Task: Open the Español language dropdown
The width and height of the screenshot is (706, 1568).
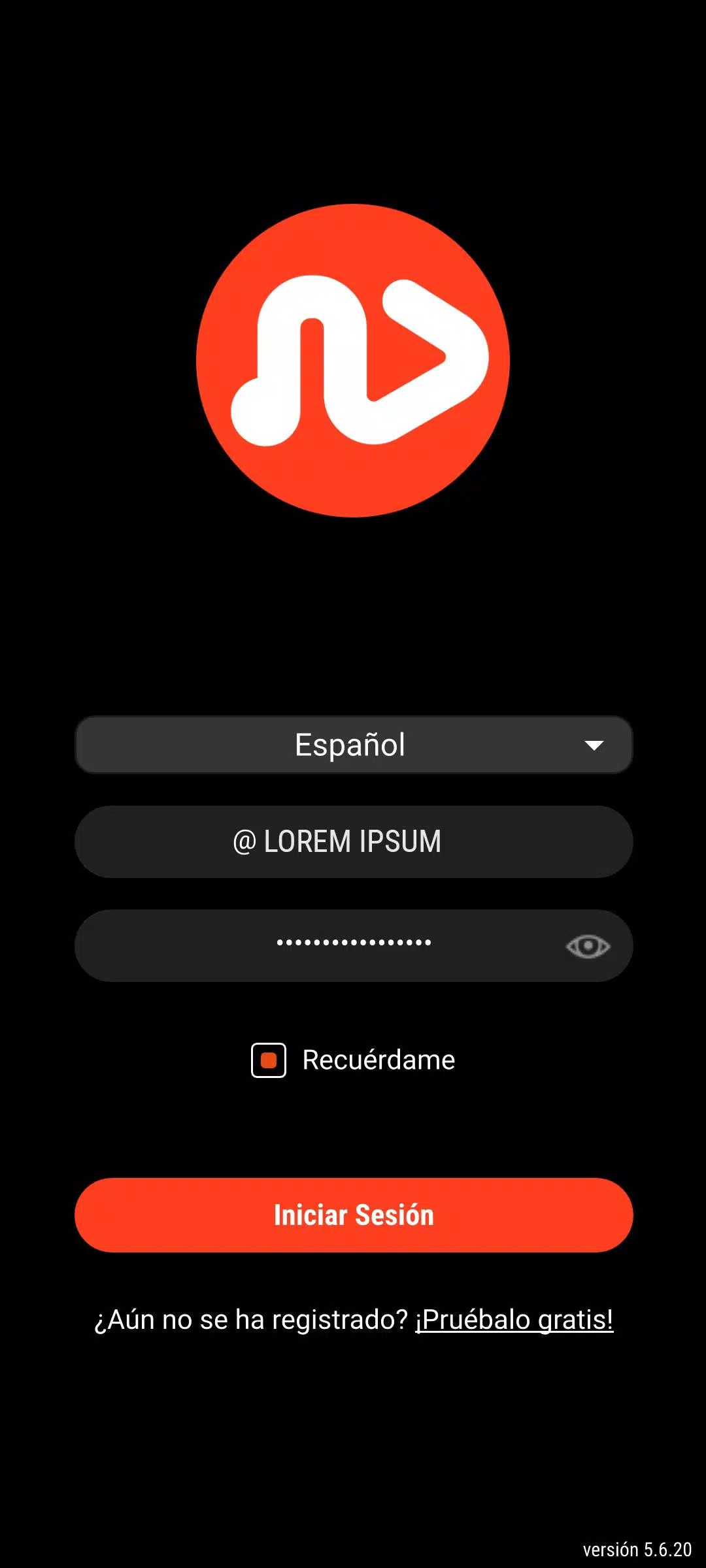Action: 353,745
